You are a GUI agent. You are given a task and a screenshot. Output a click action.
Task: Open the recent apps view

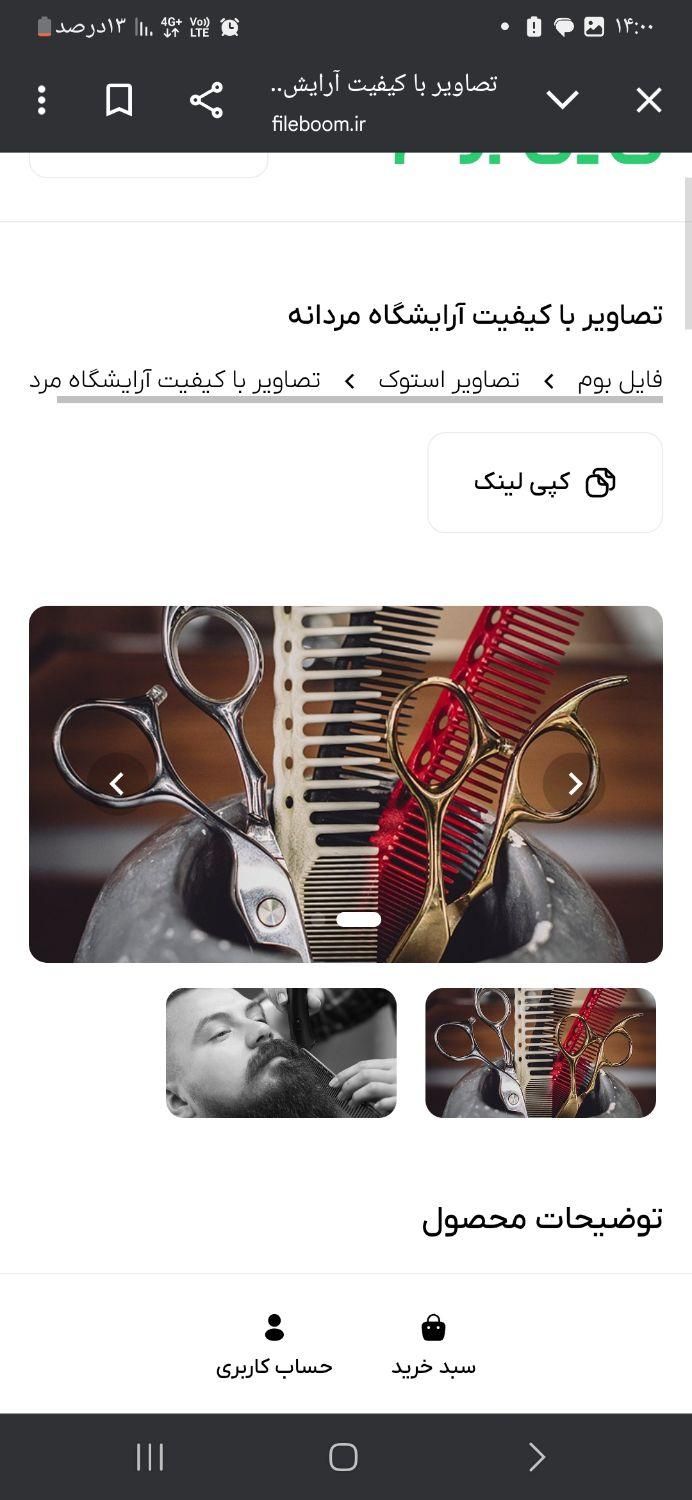[150, 1457]
